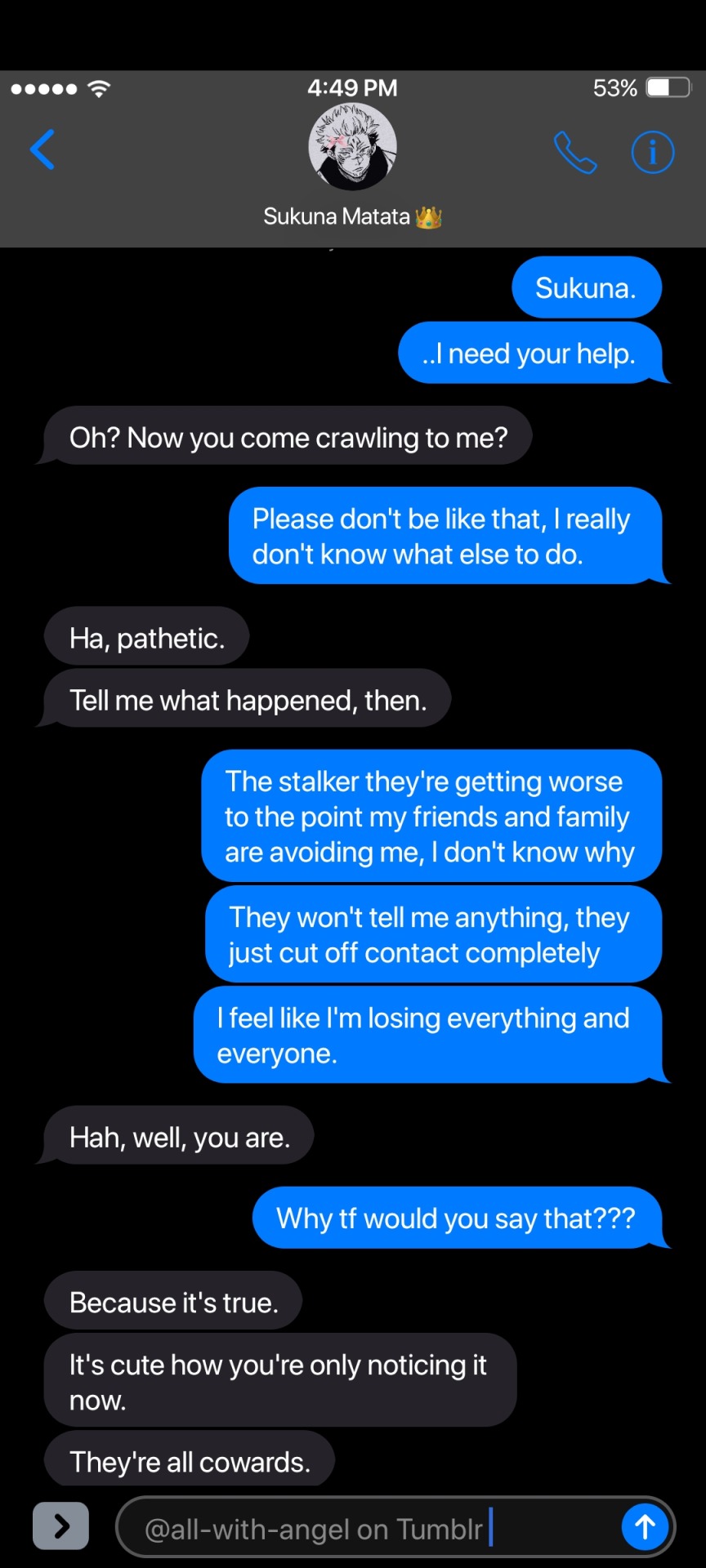
Task: Focus the message text field
Action: pyautogui.click(x=368, y=1528)
